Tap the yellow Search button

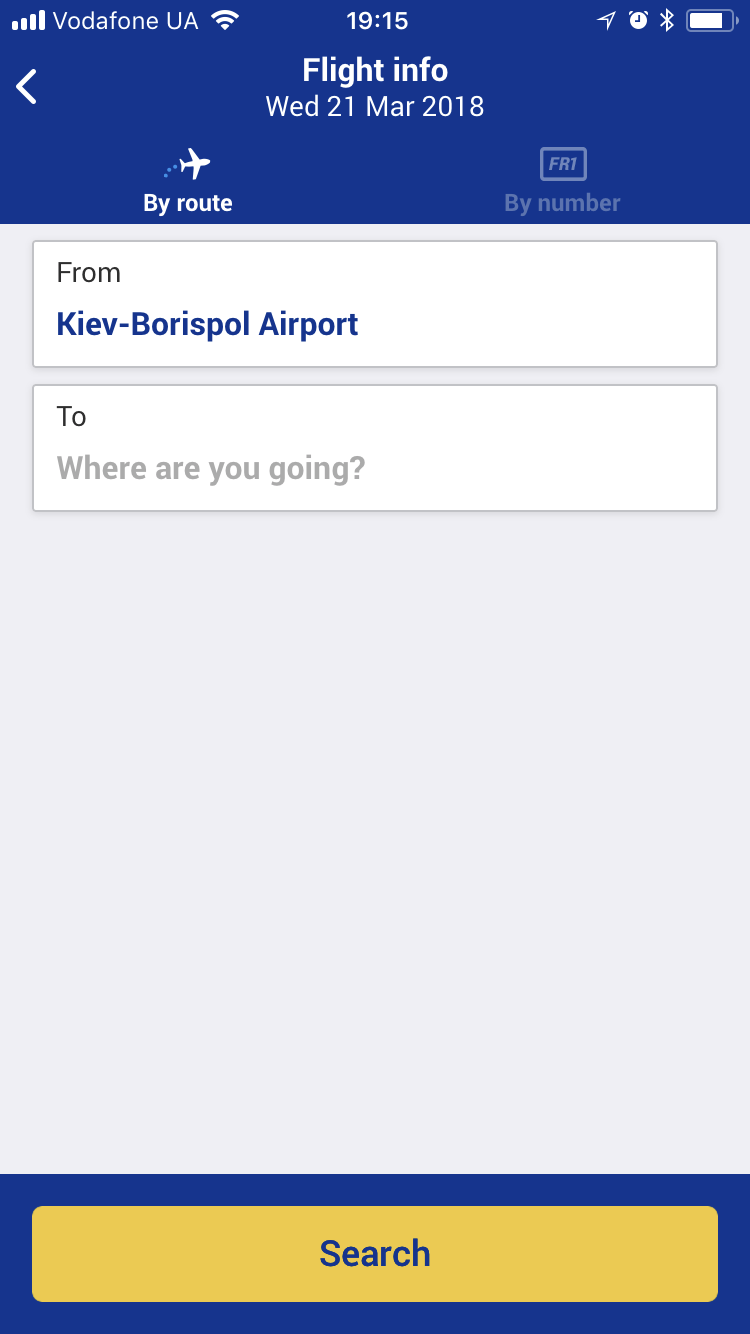point(375,1253)
